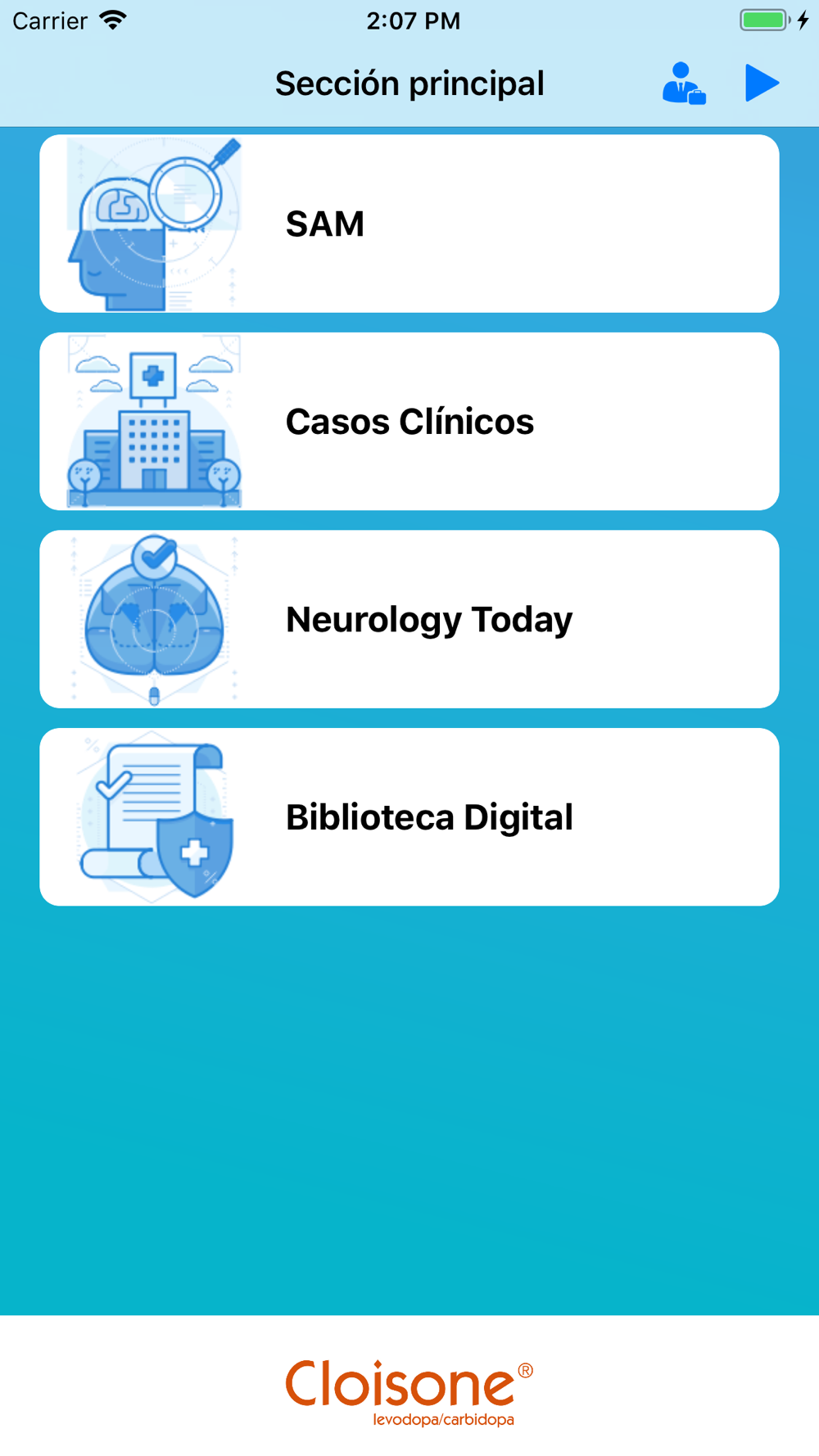Open the user profile icon

coord(683,84)
